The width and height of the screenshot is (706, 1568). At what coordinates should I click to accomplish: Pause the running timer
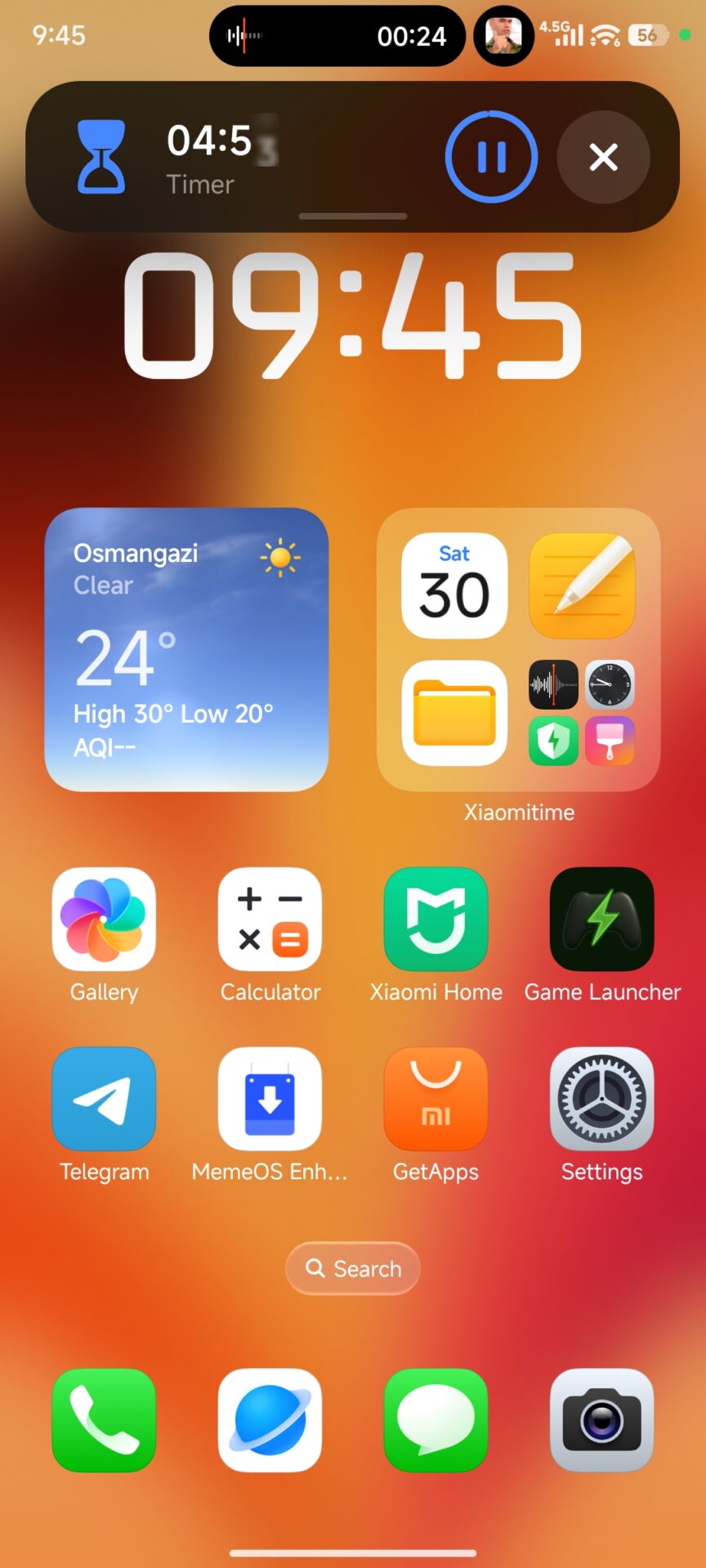point(491,157)
